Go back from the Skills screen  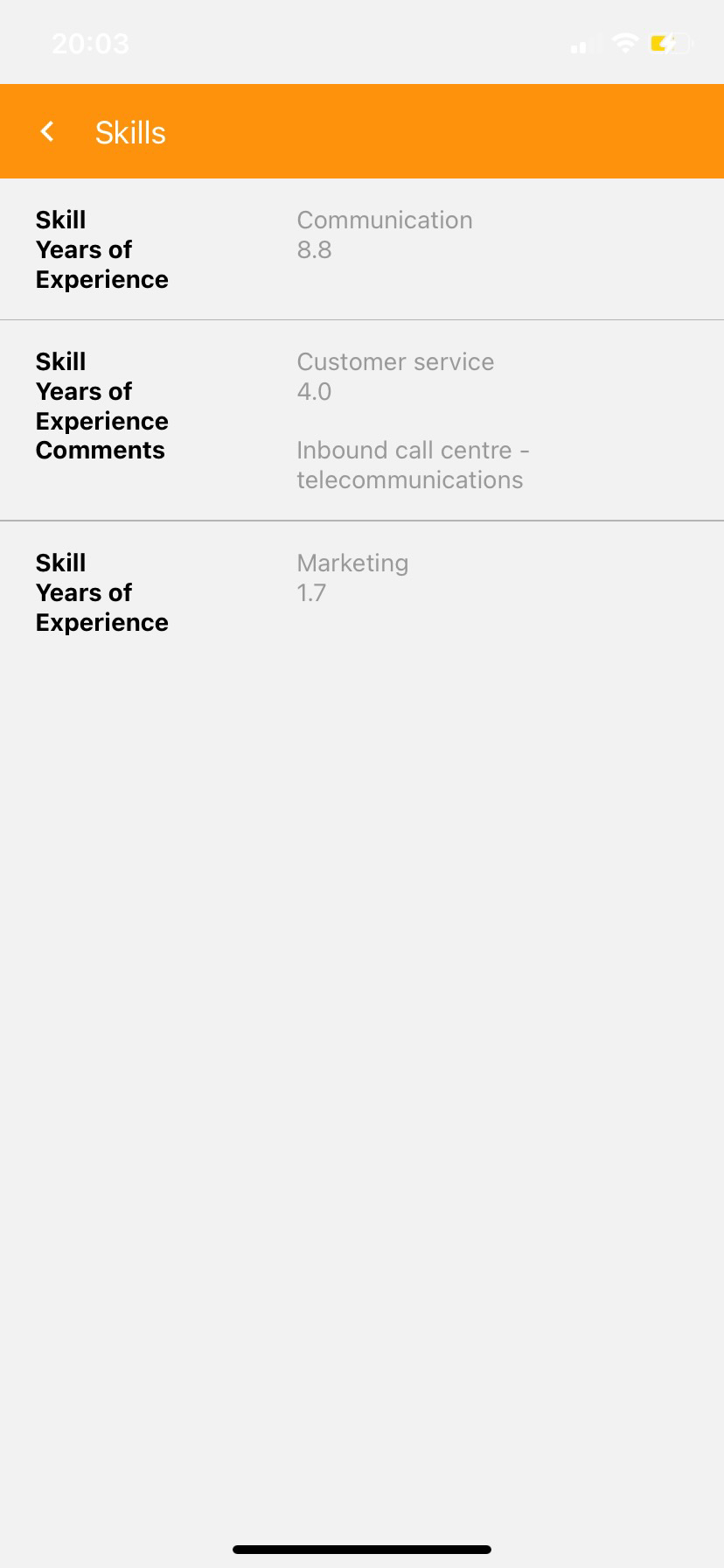(x=47, y=132)
